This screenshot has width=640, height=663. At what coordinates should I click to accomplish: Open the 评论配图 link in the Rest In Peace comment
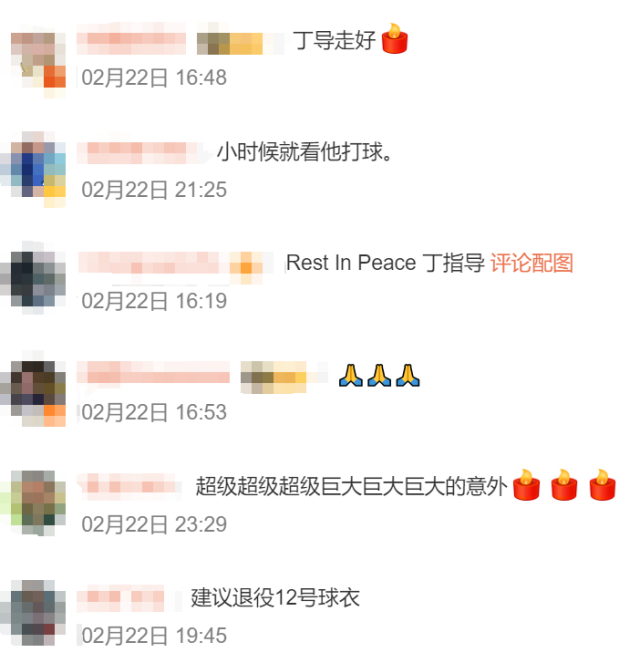(x=531, y=263)
